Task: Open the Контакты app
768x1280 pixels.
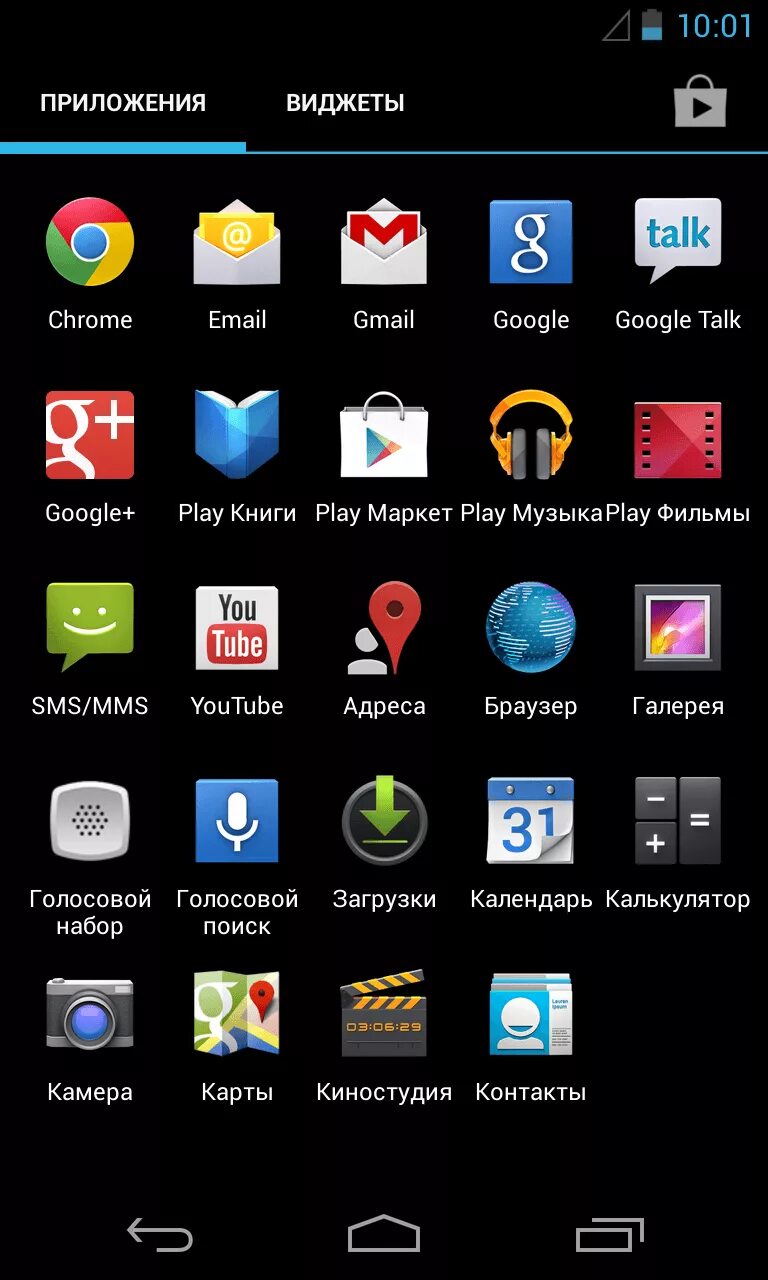Action: click(x=531, y=1015)
